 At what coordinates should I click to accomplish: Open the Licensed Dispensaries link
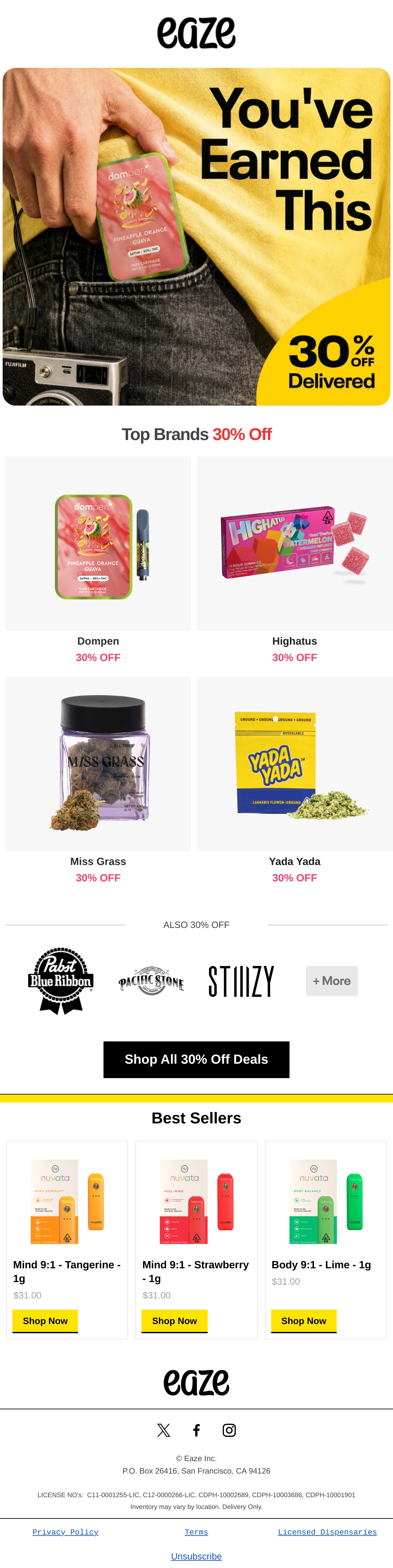click(x=327, y=1532)
